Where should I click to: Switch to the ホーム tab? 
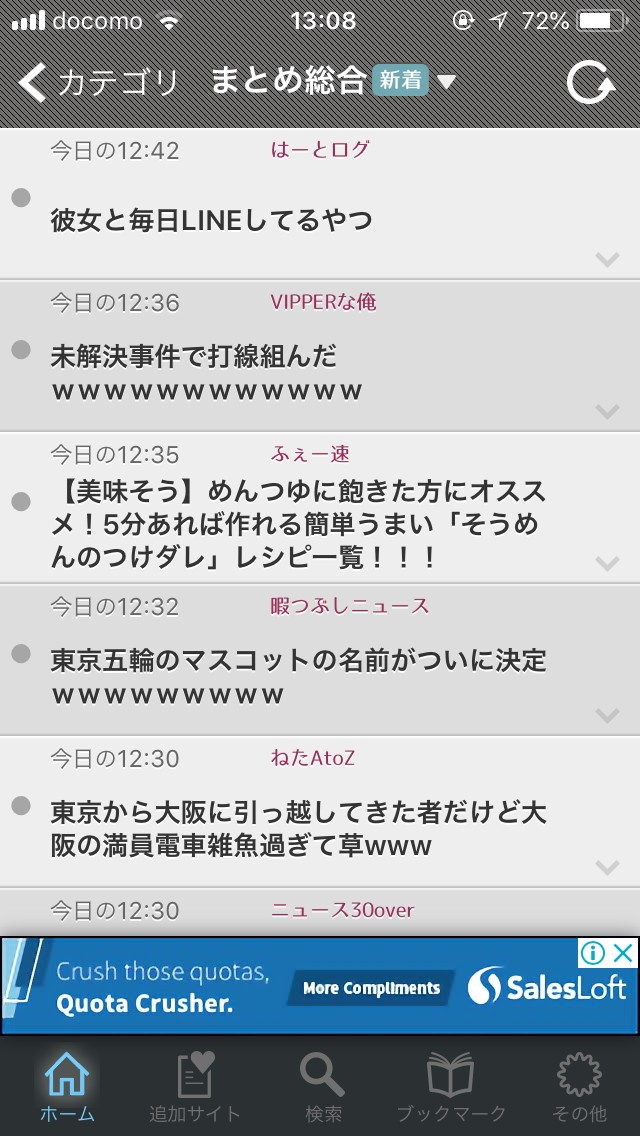[x=67, y=1086]
